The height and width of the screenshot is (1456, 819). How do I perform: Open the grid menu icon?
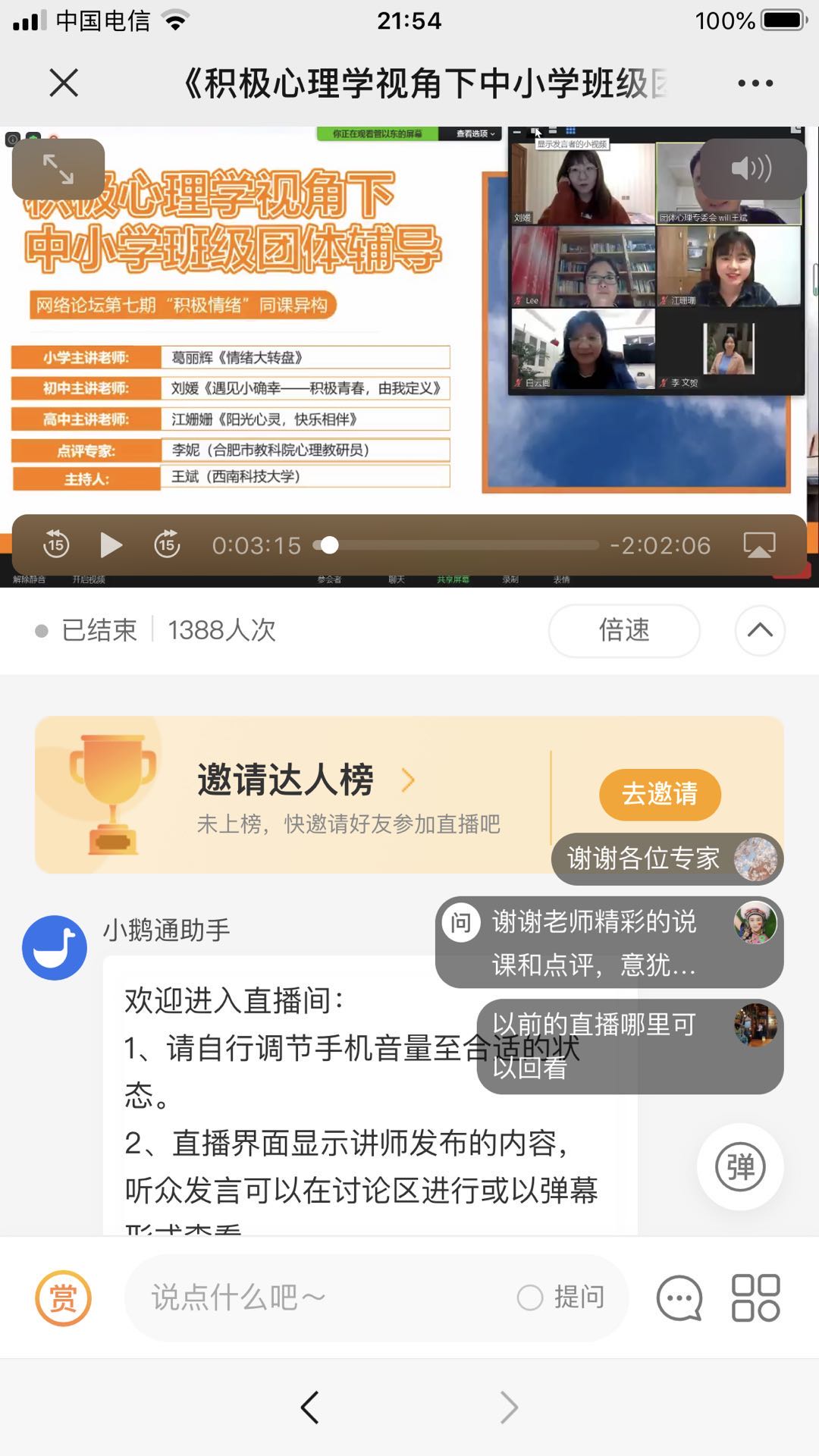[755, 1298]
